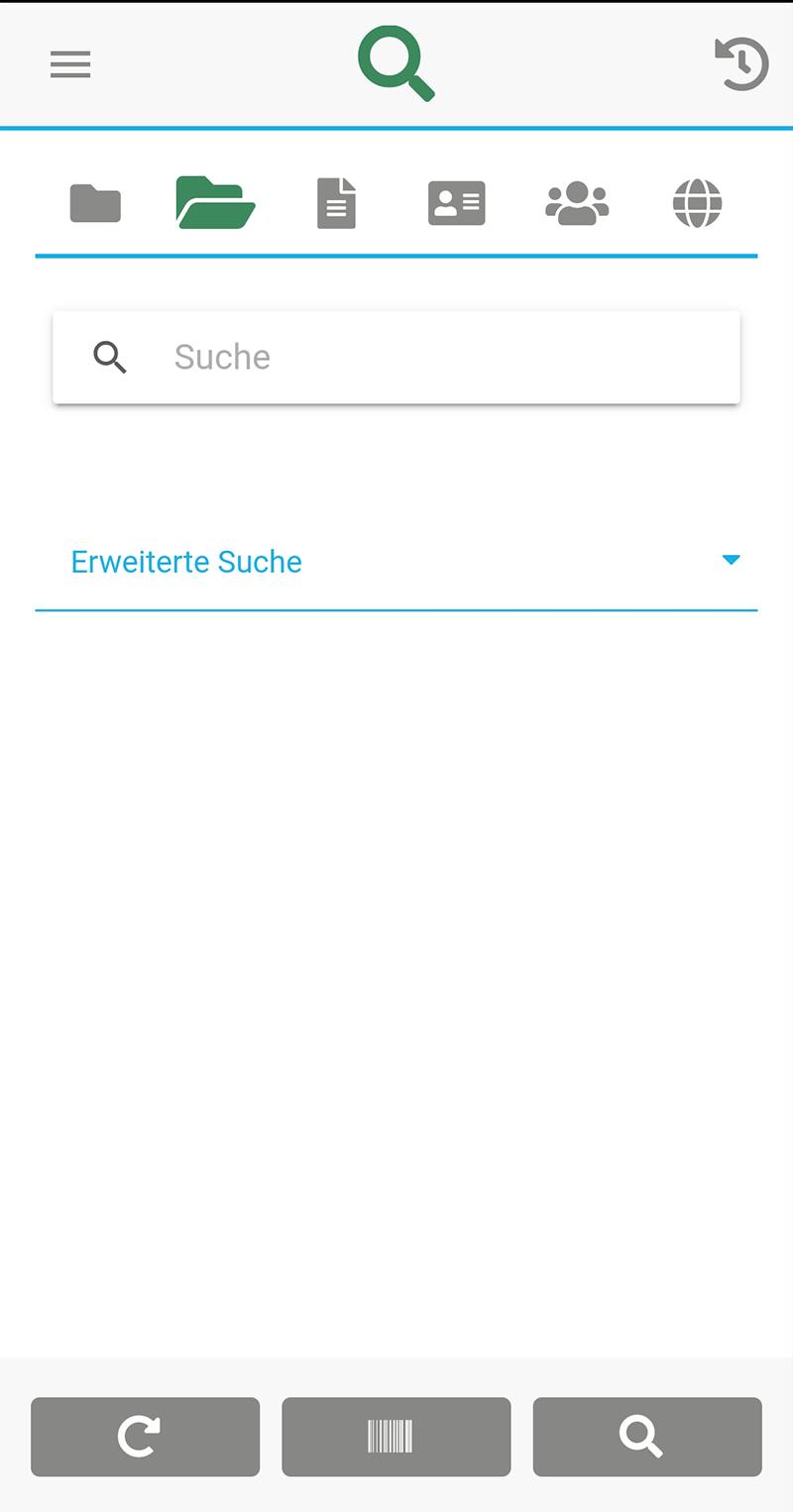Open the barcode scanner button
The image size is (793, 1512).
click(396, 1437)
